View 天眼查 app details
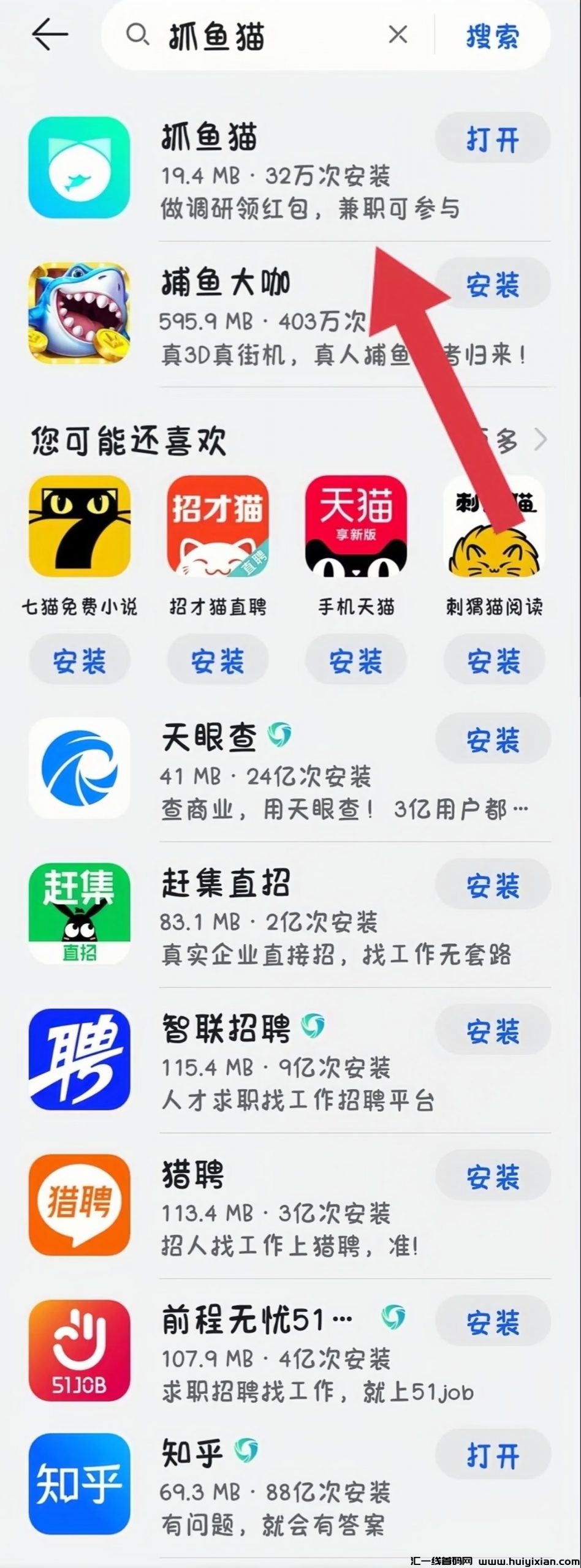Screen dimensions: 581x1568 coord(80,768)
